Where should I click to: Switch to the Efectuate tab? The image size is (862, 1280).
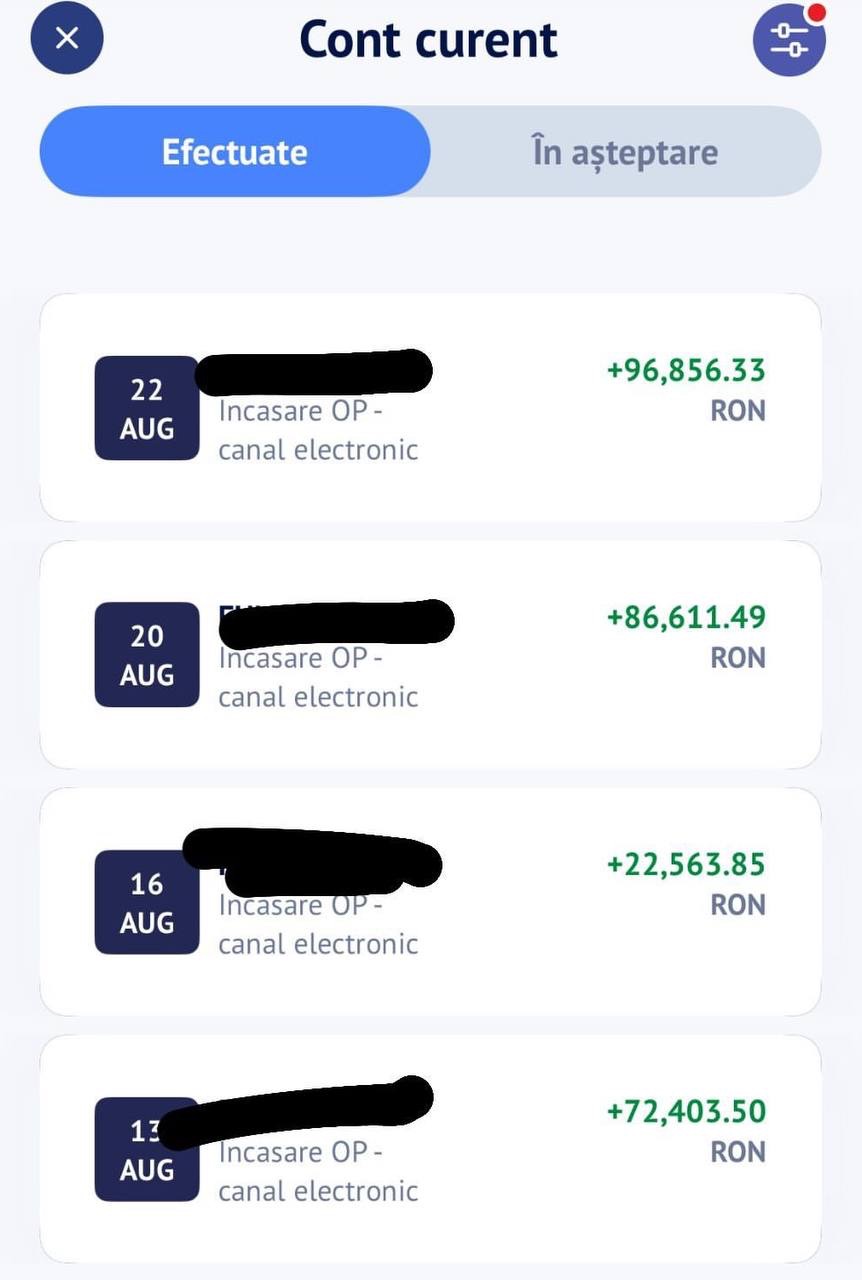[x=235, y=152]
